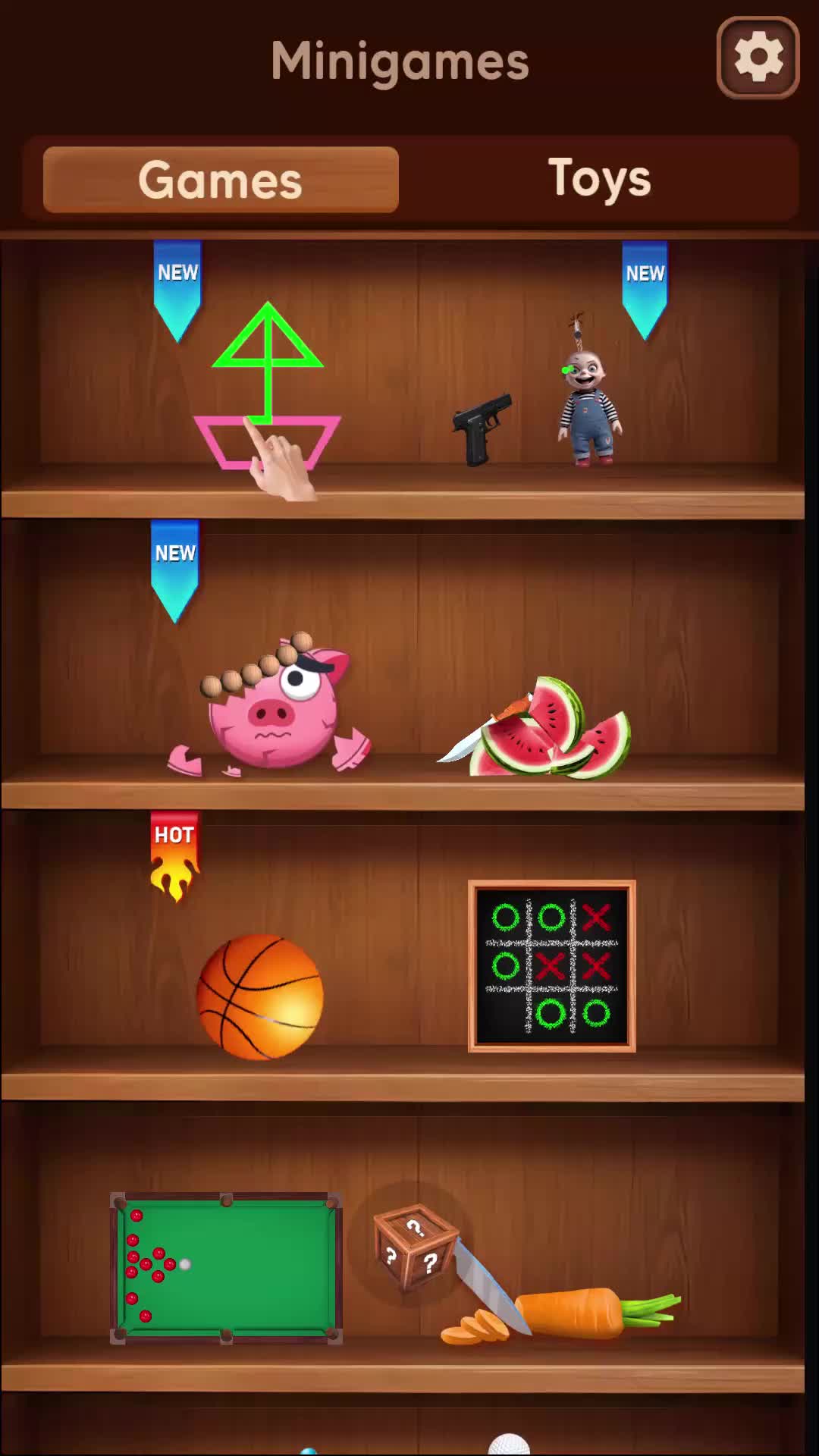The height and width of the screenshot is (1456, 819).
Task: Select the Games tab
Action: tap(221, 180)
